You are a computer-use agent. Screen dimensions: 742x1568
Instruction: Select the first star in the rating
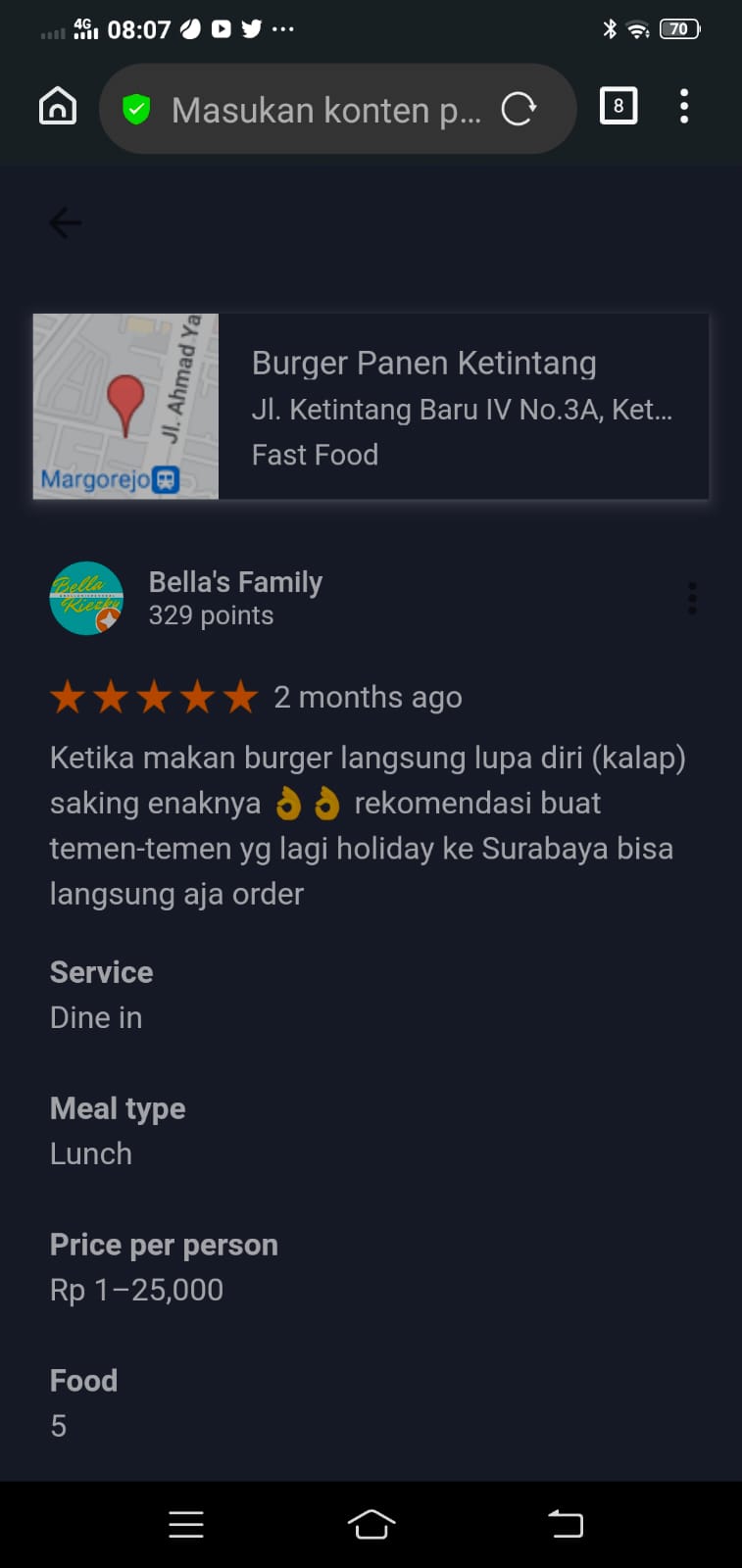(x=69, y=696)
